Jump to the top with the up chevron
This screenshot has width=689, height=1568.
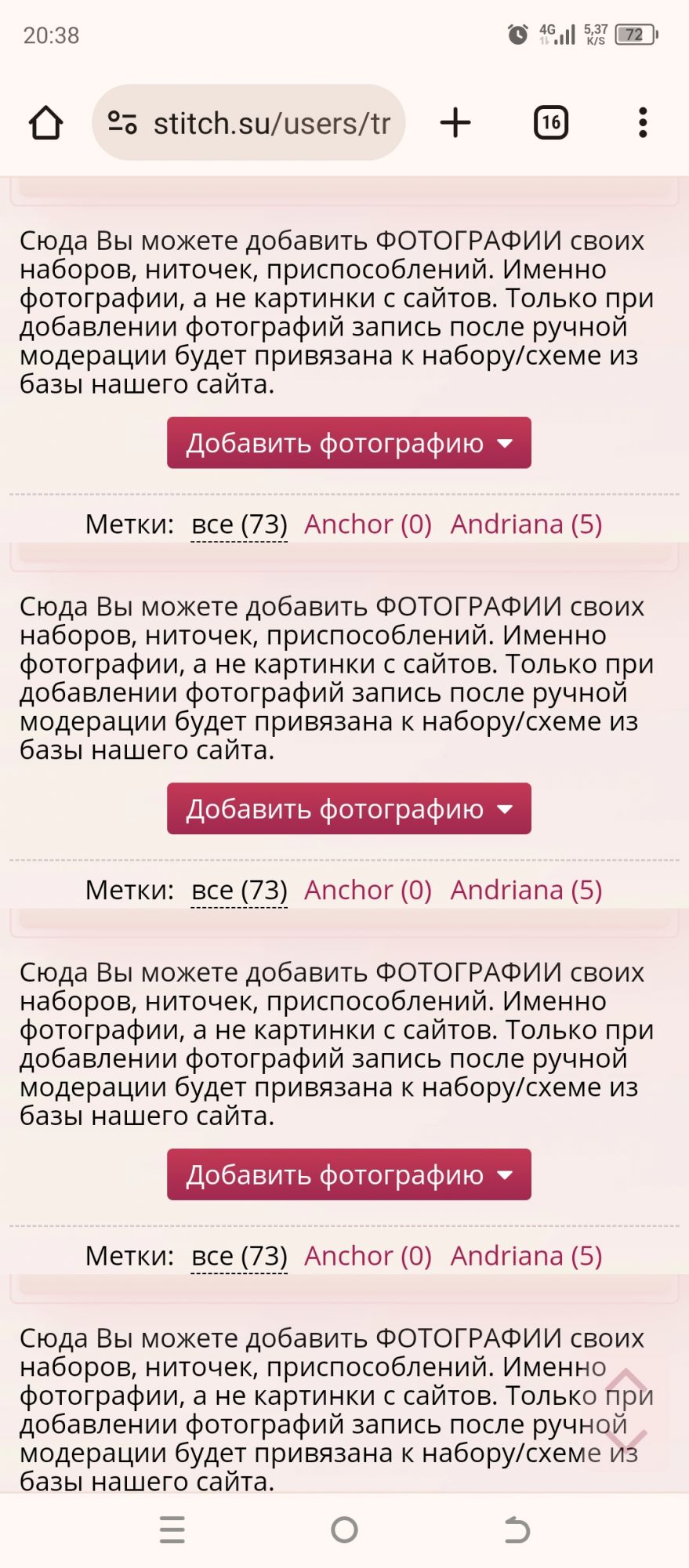click(x=626, y=1381)
